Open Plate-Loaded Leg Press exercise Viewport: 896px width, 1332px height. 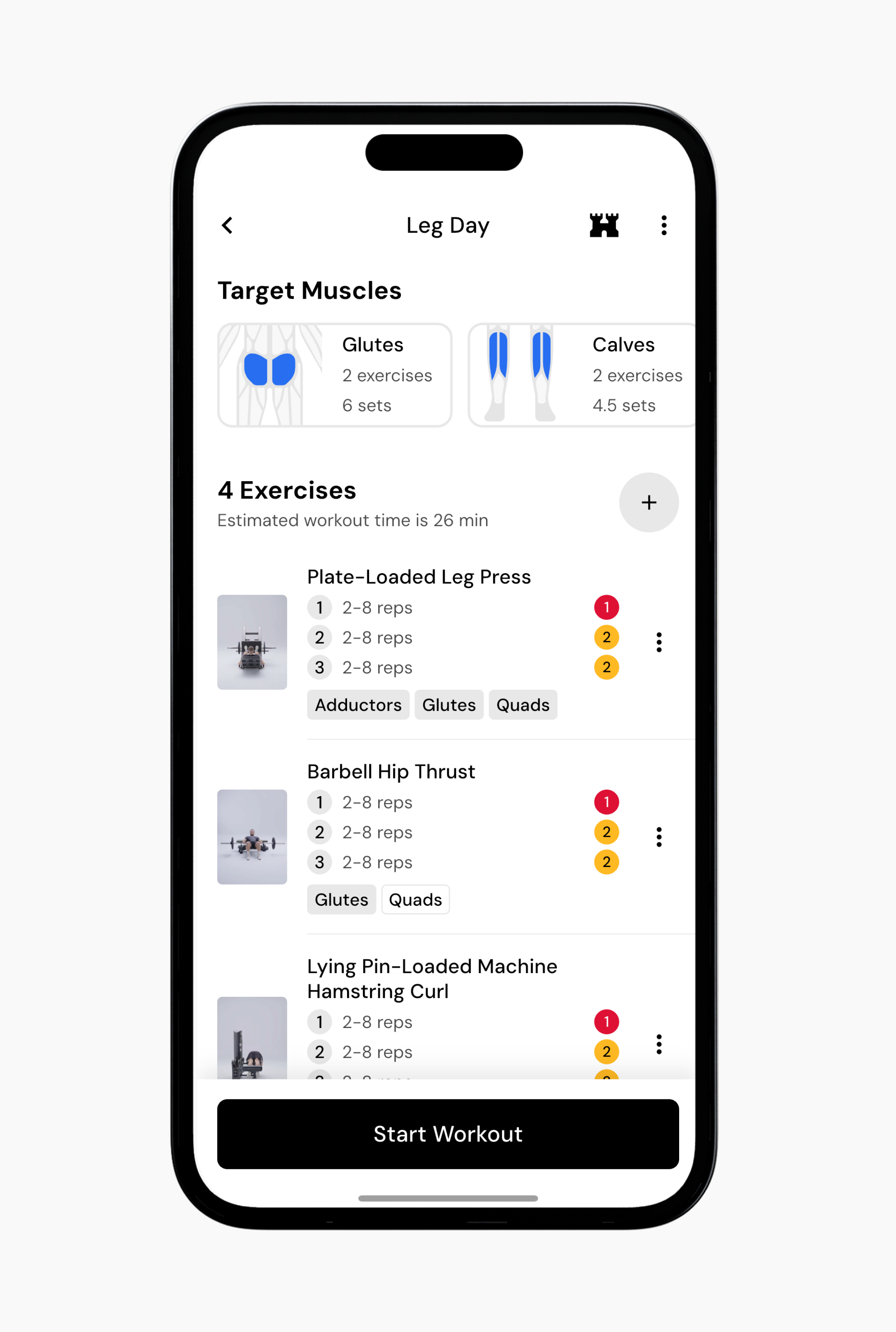418,577
